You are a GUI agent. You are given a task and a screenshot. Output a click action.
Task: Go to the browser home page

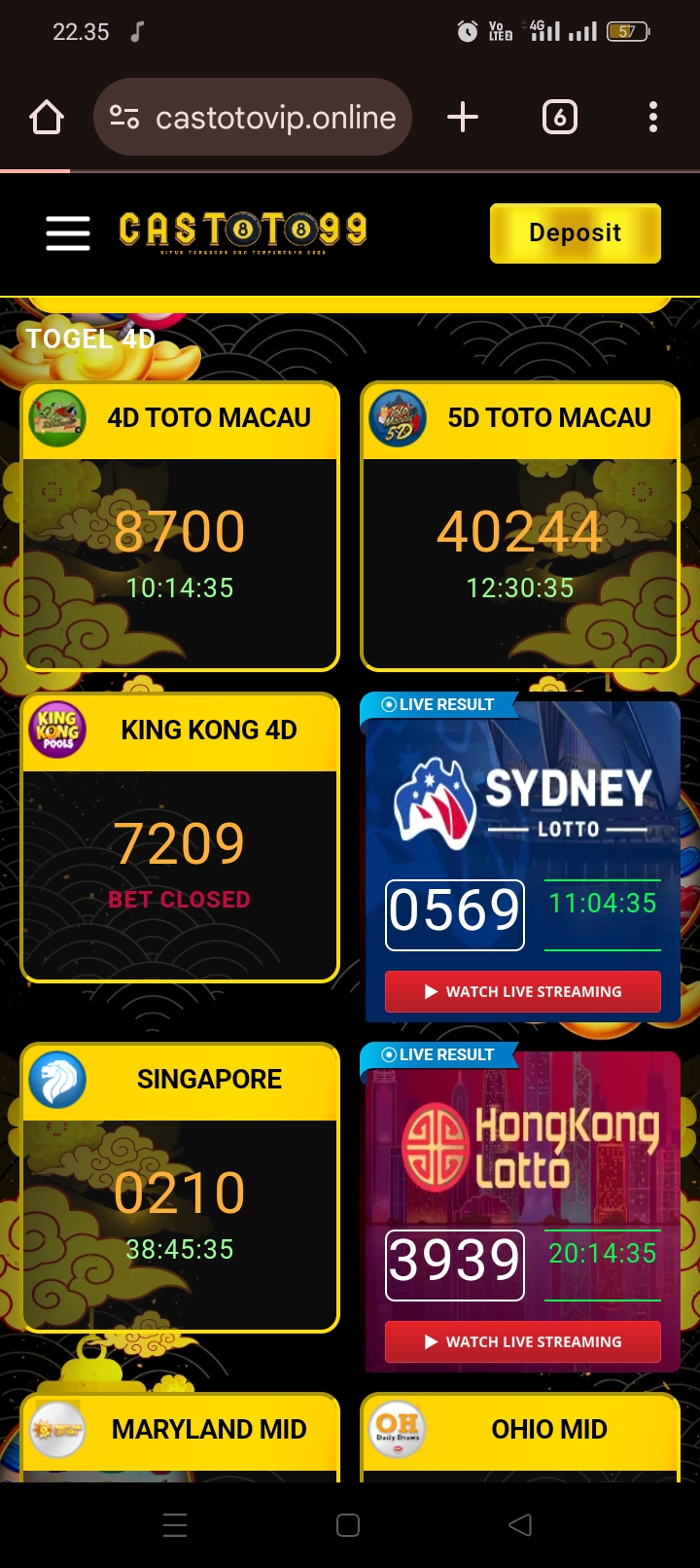[47, 118]
